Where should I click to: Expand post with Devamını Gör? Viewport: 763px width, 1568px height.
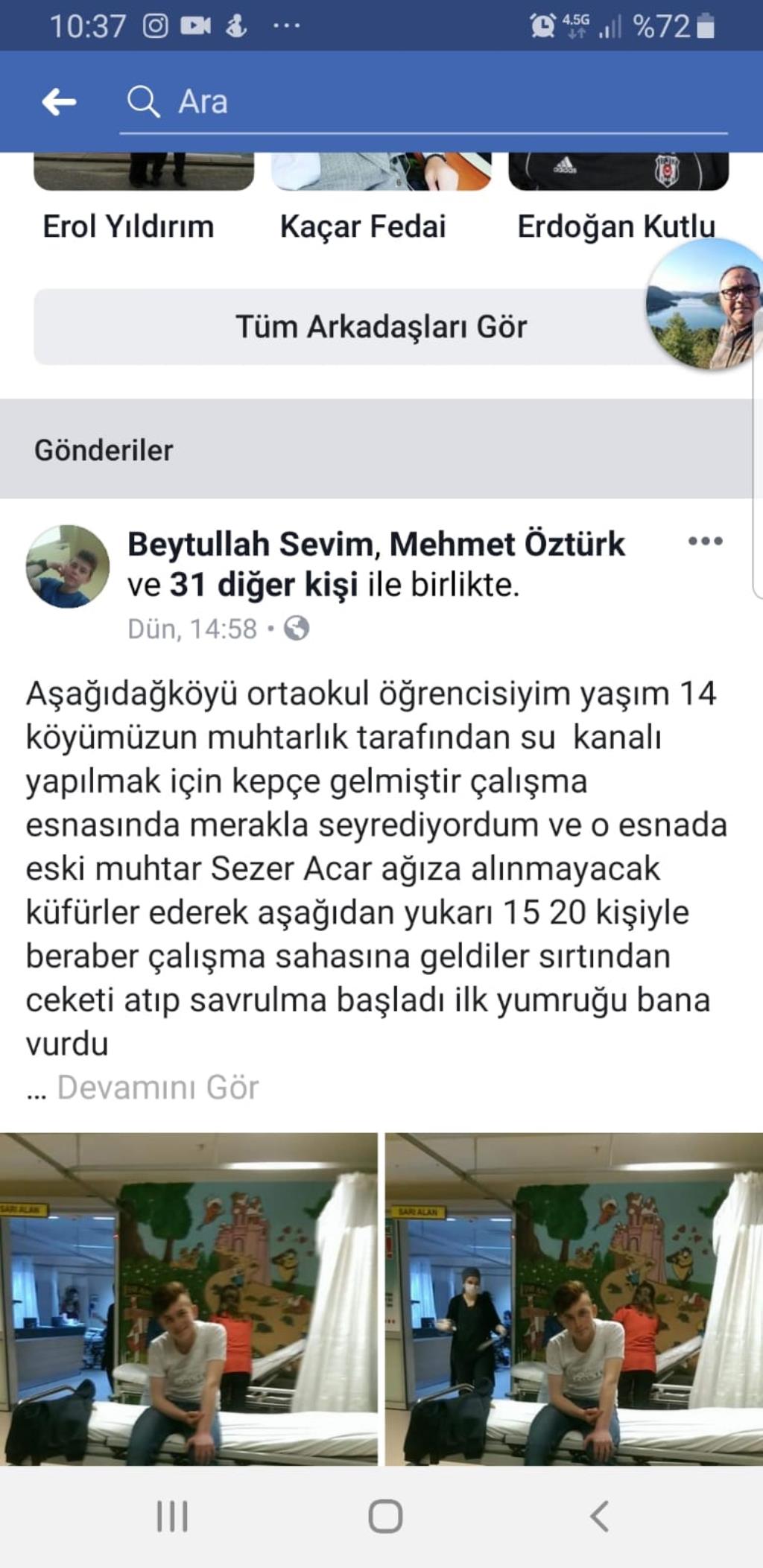(x=158, y=1088)
